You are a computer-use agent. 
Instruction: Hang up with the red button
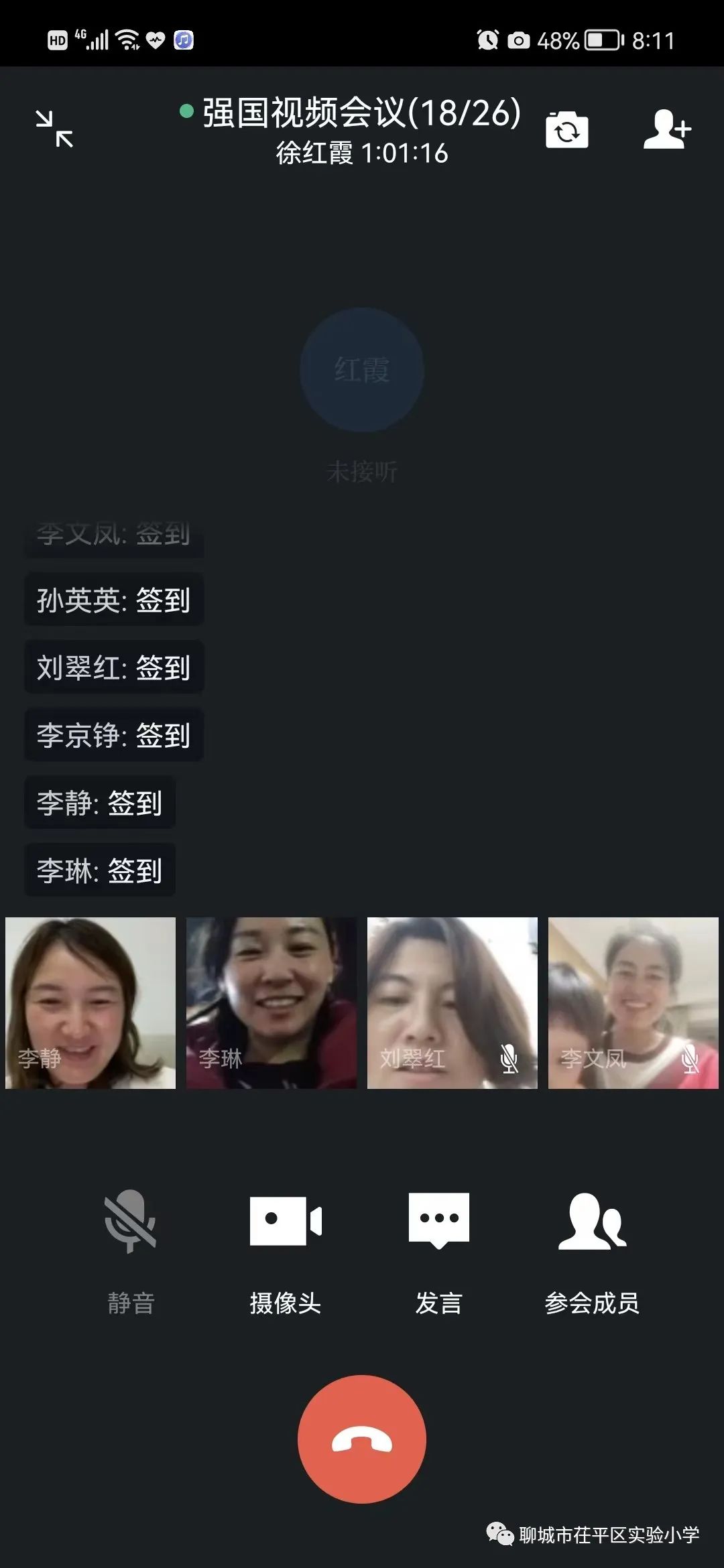[x=362, y=1439]
